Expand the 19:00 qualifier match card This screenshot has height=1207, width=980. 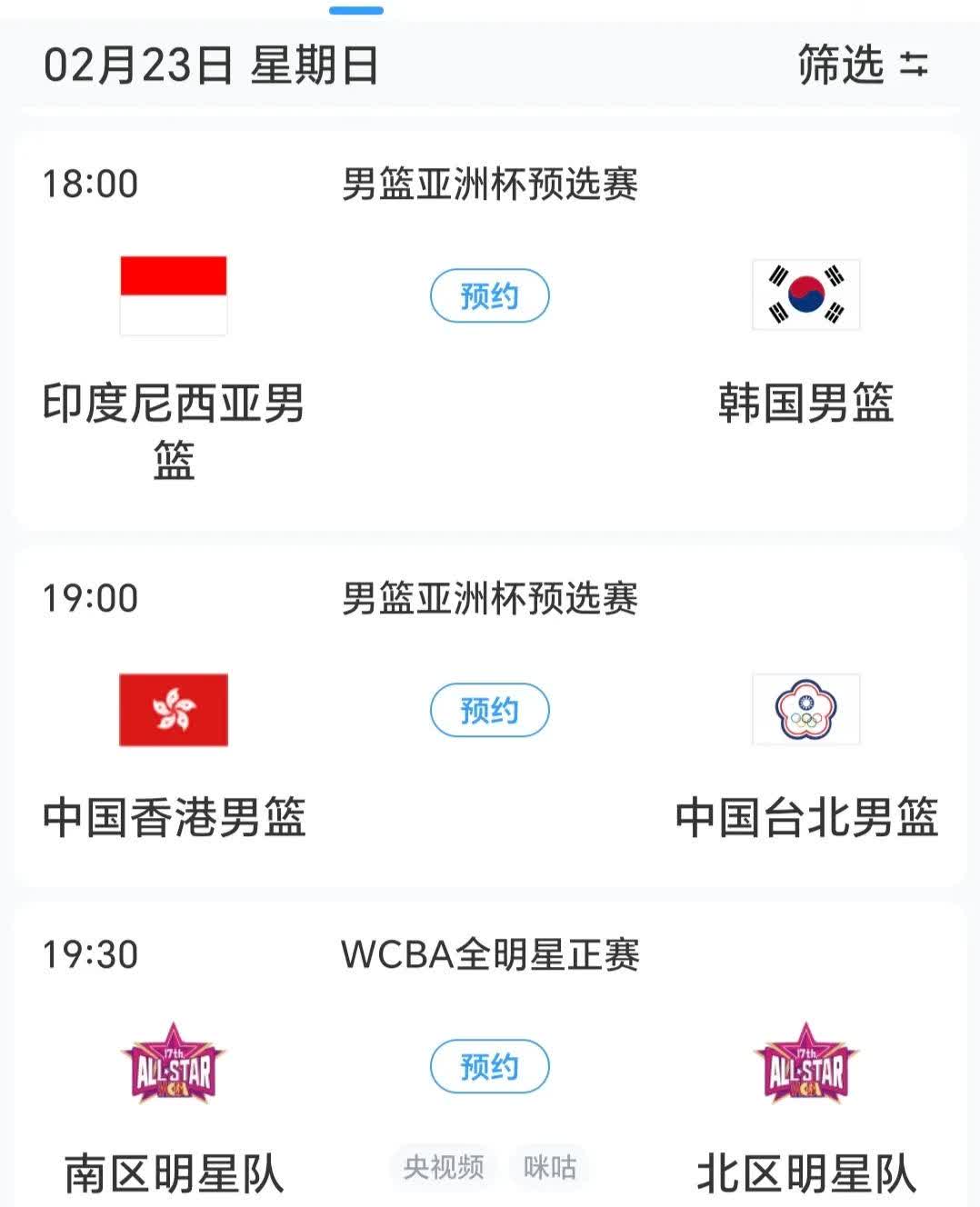(489, 598)
